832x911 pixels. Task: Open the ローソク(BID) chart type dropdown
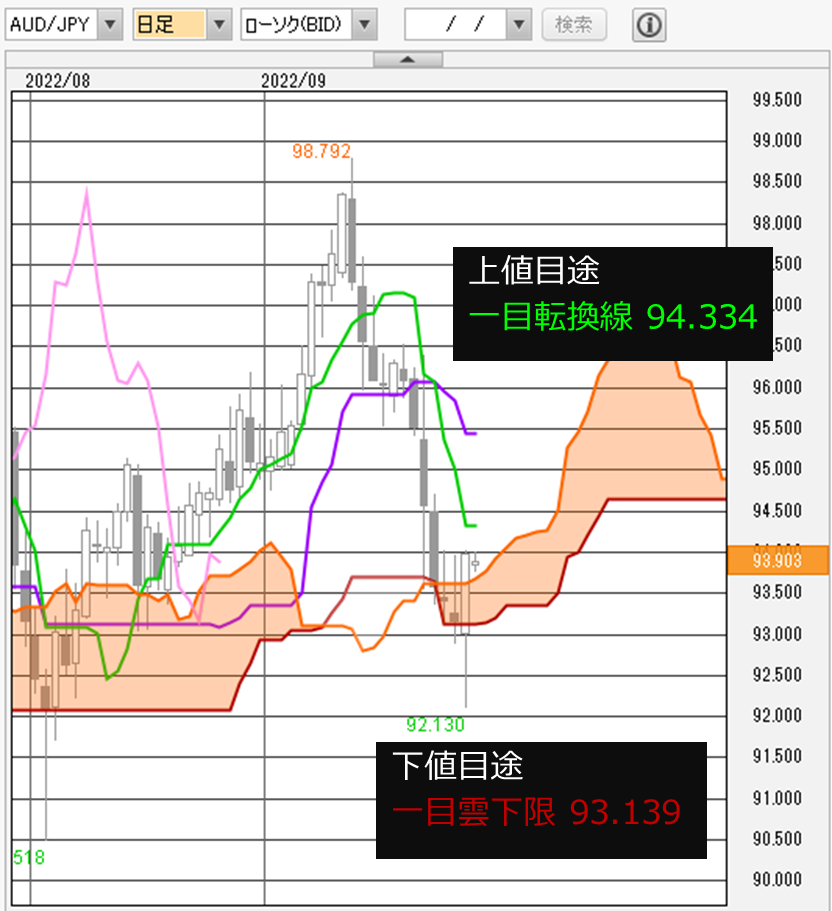[366, 24]
